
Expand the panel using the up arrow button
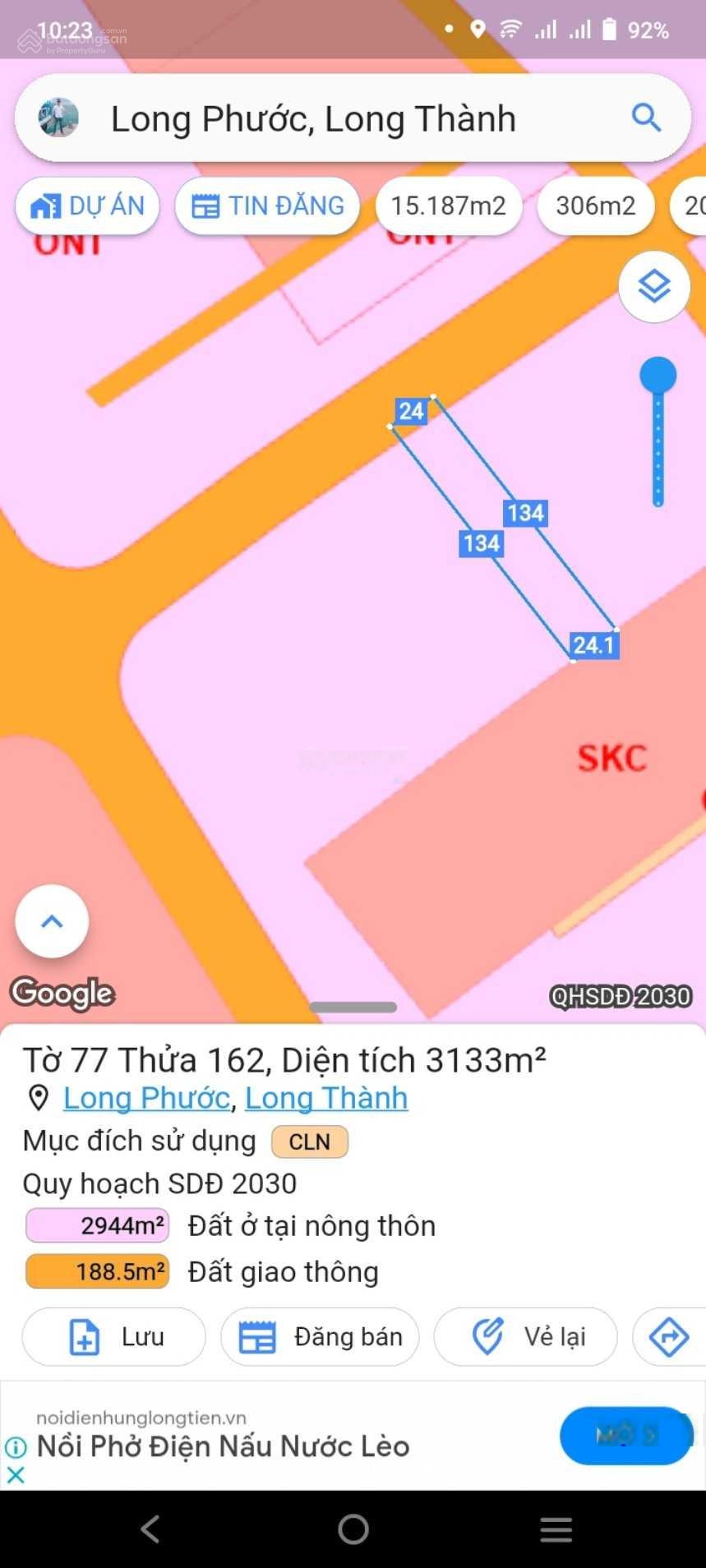tap(51, 921)
